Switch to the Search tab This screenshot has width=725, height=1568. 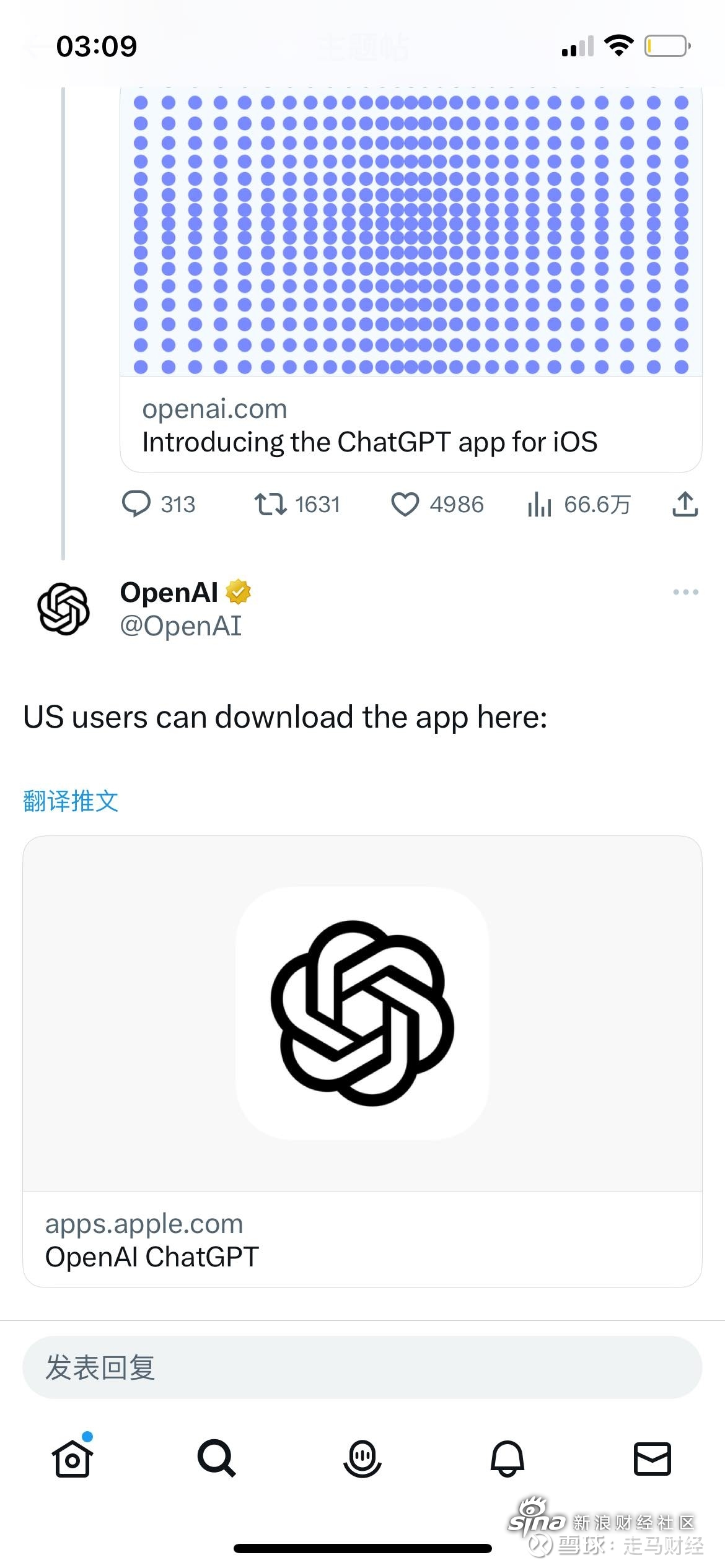(x=217, y=1458)
